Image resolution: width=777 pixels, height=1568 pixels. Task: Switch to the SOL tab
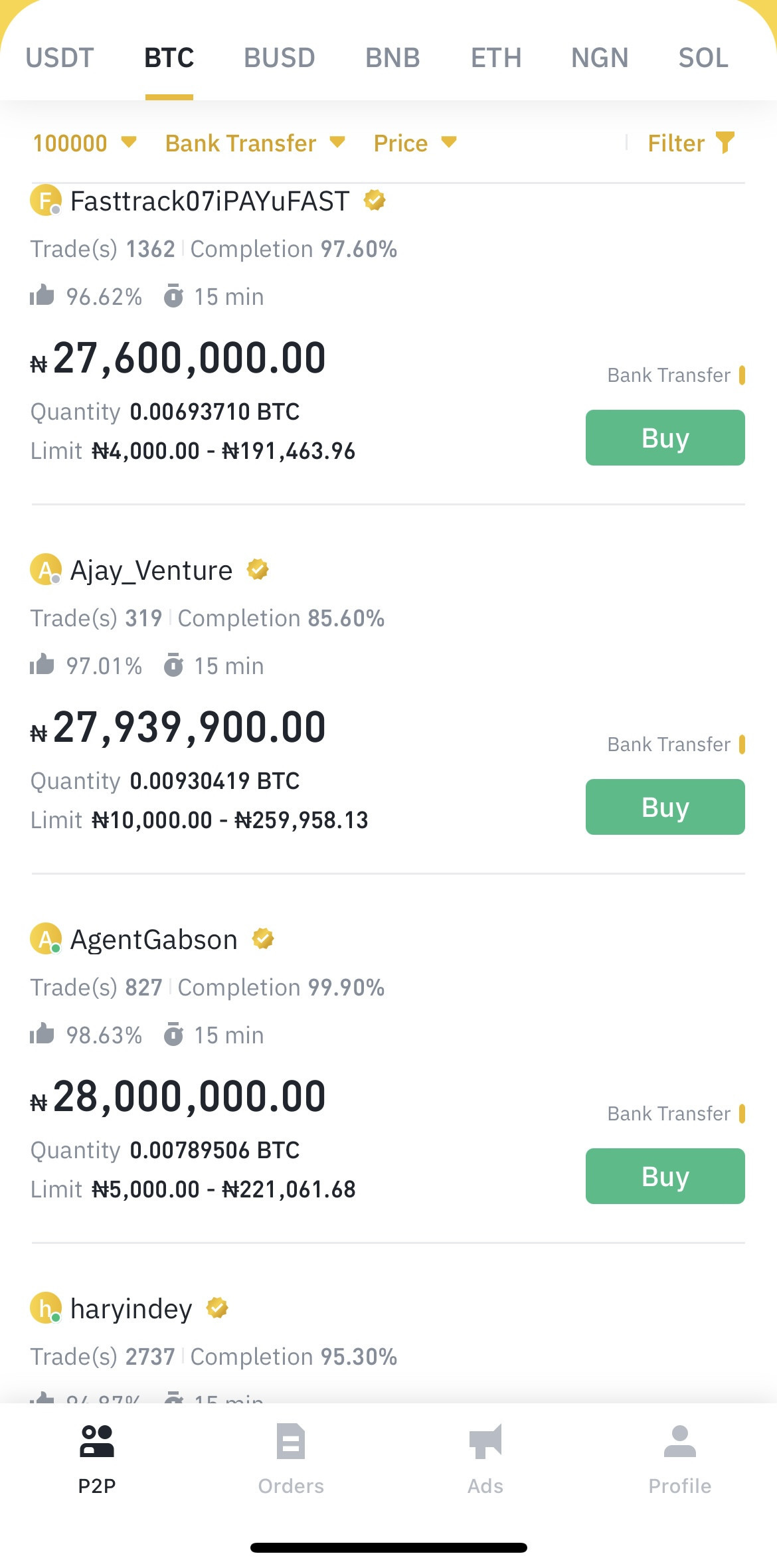(x=703, y=58)
